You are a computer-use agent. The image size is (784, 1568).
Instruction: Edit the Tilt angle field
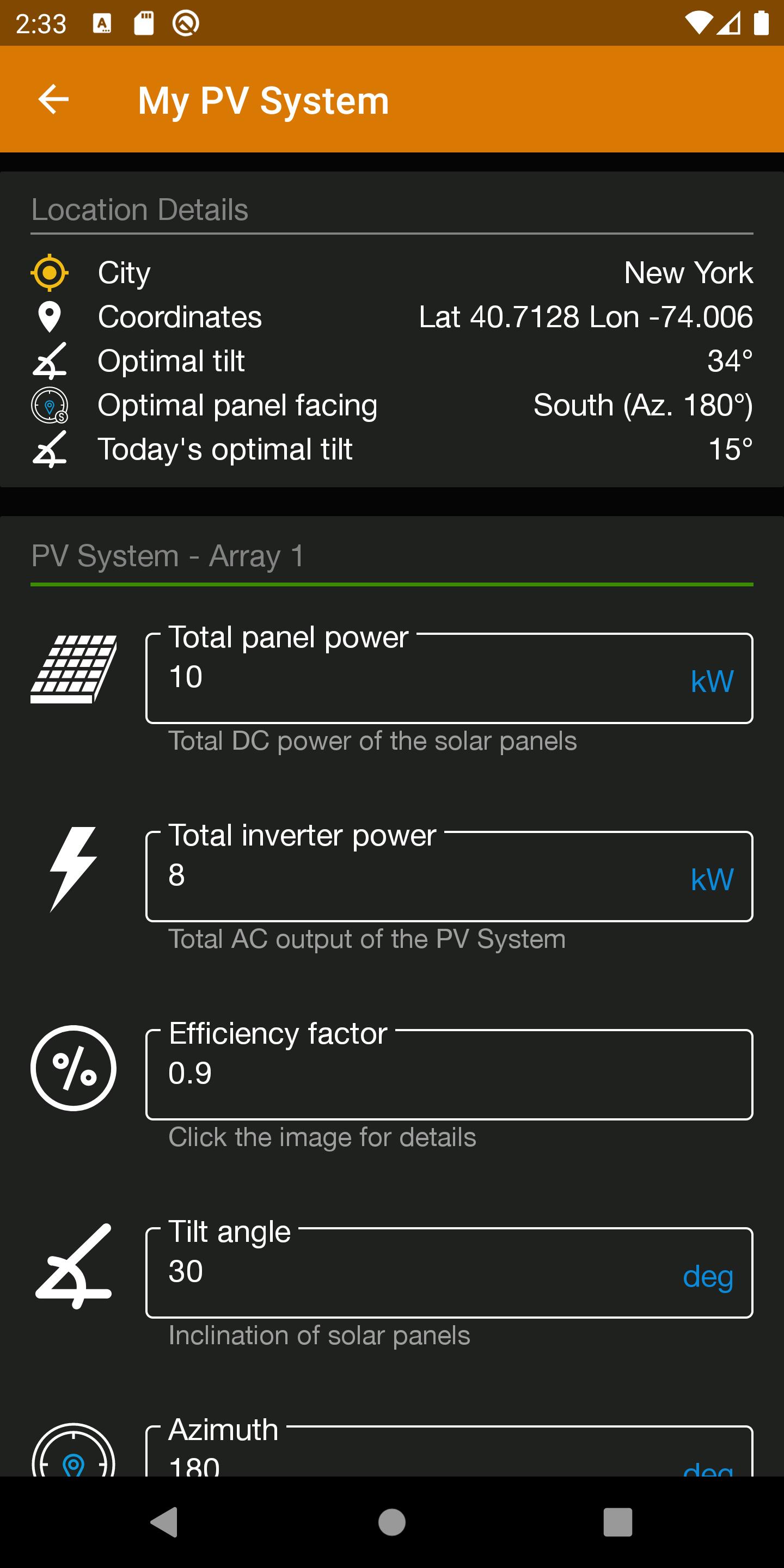[449, 1272]
